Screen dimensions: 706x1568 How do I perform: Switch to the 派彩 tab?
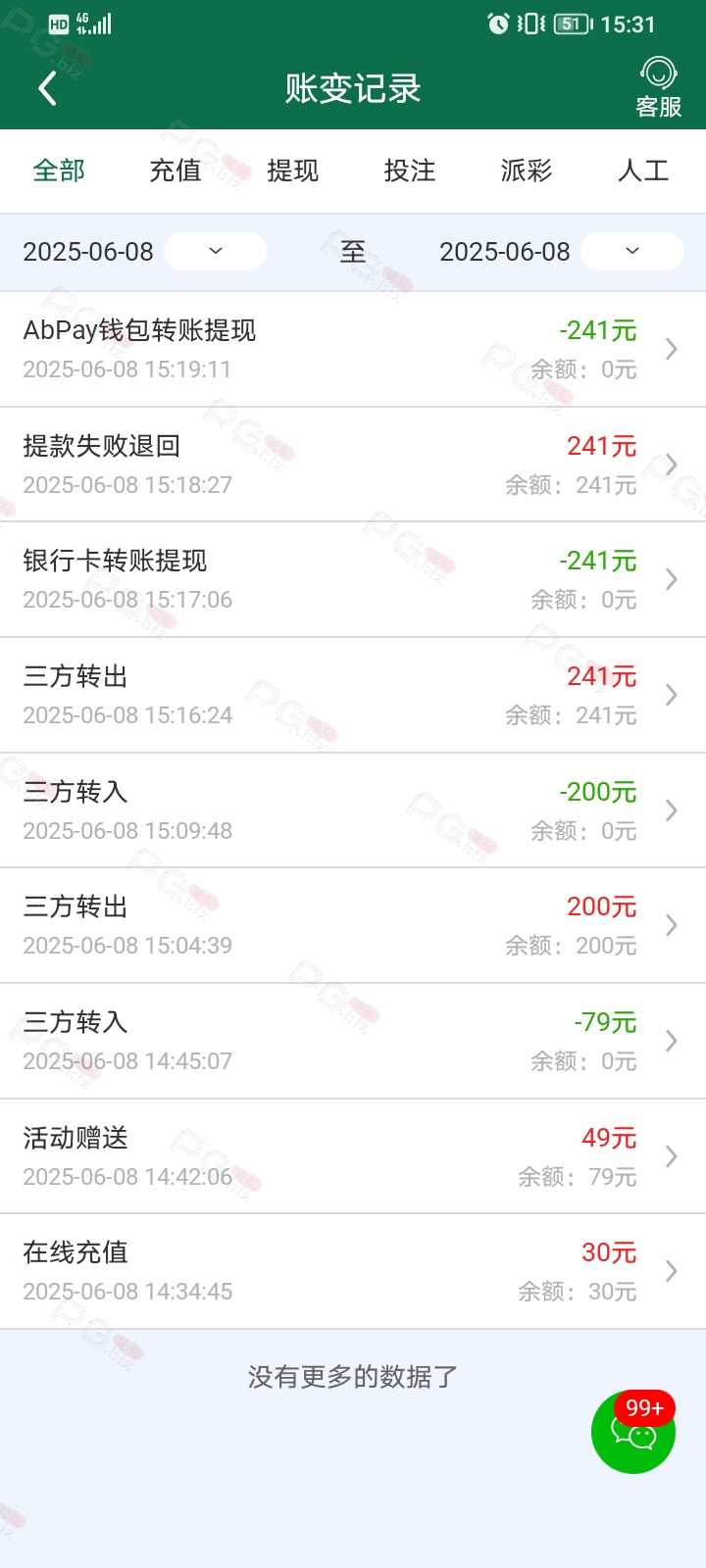coord(527,171)
